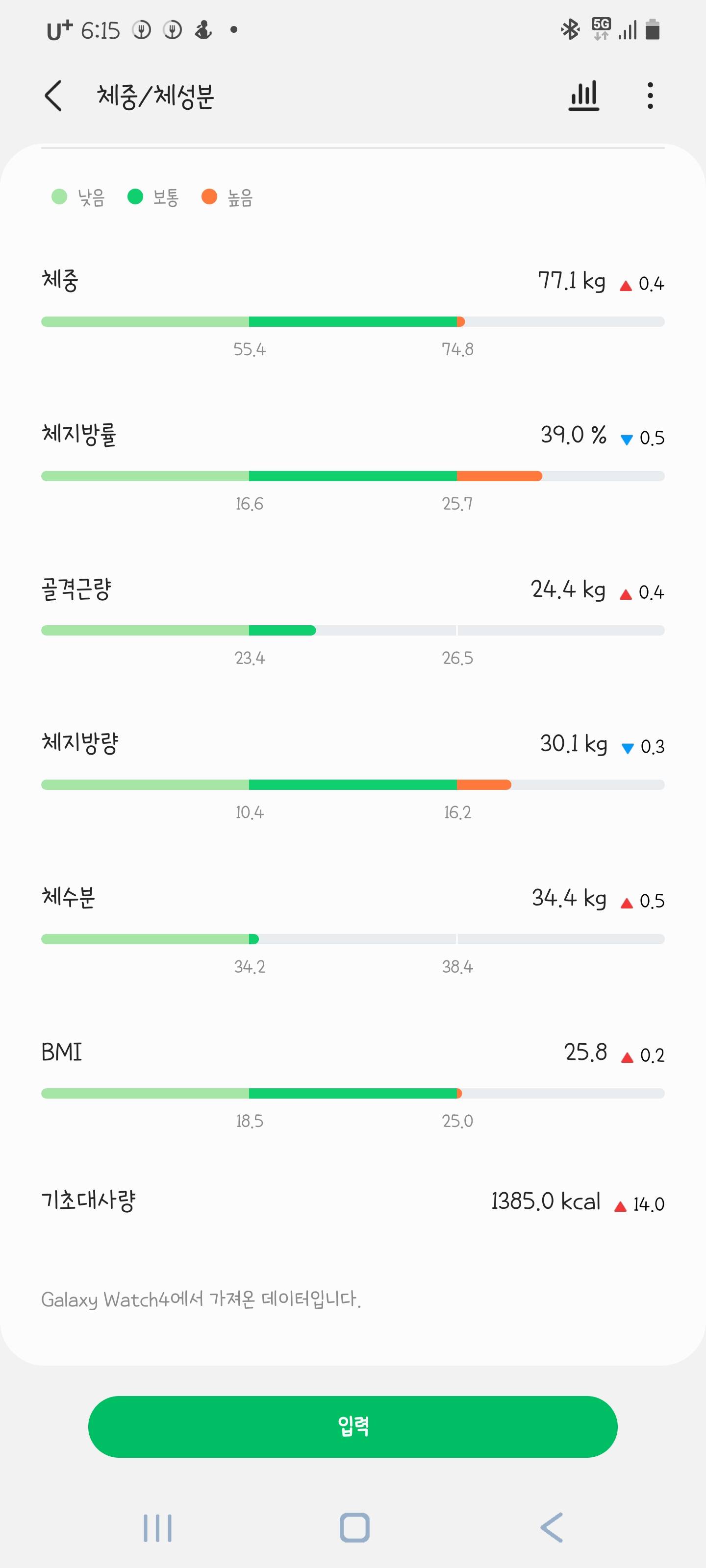This screenshot has height=1568, width=706.
Task: Open recent apps from the navigation bar
Action: click(x=157, y=1528)
